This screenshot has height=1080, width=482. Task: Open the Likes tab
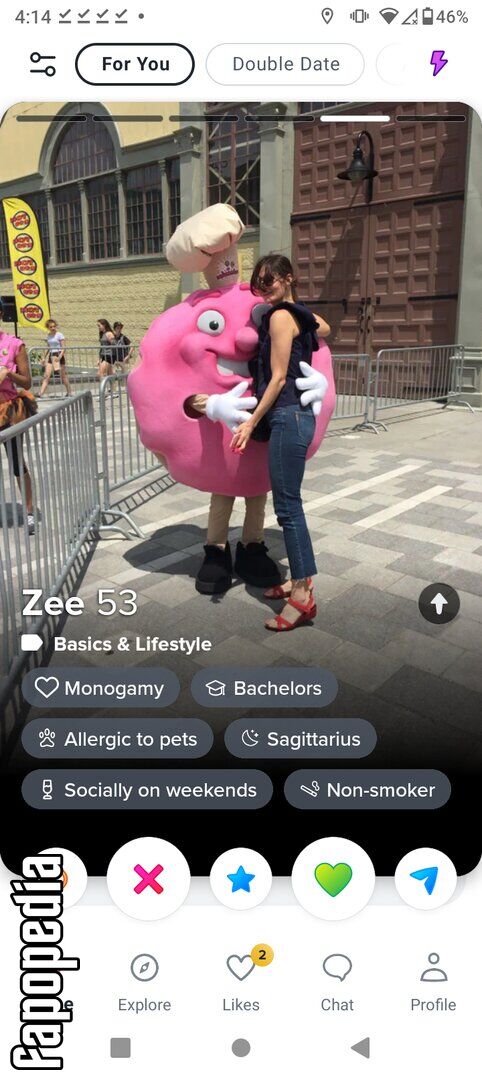tap(241, 981)
